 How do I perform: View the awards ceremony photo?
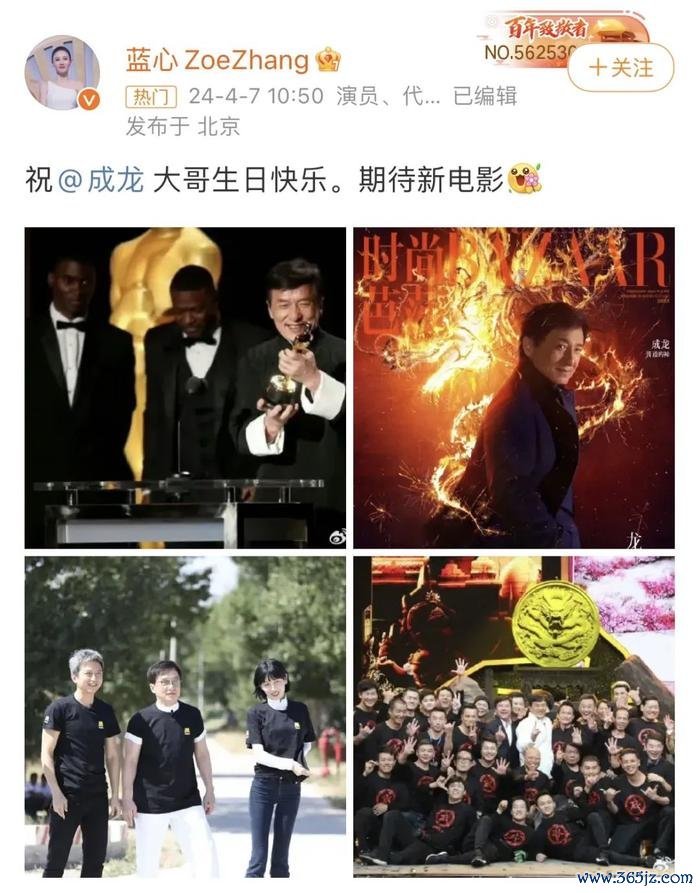(186, 387)
